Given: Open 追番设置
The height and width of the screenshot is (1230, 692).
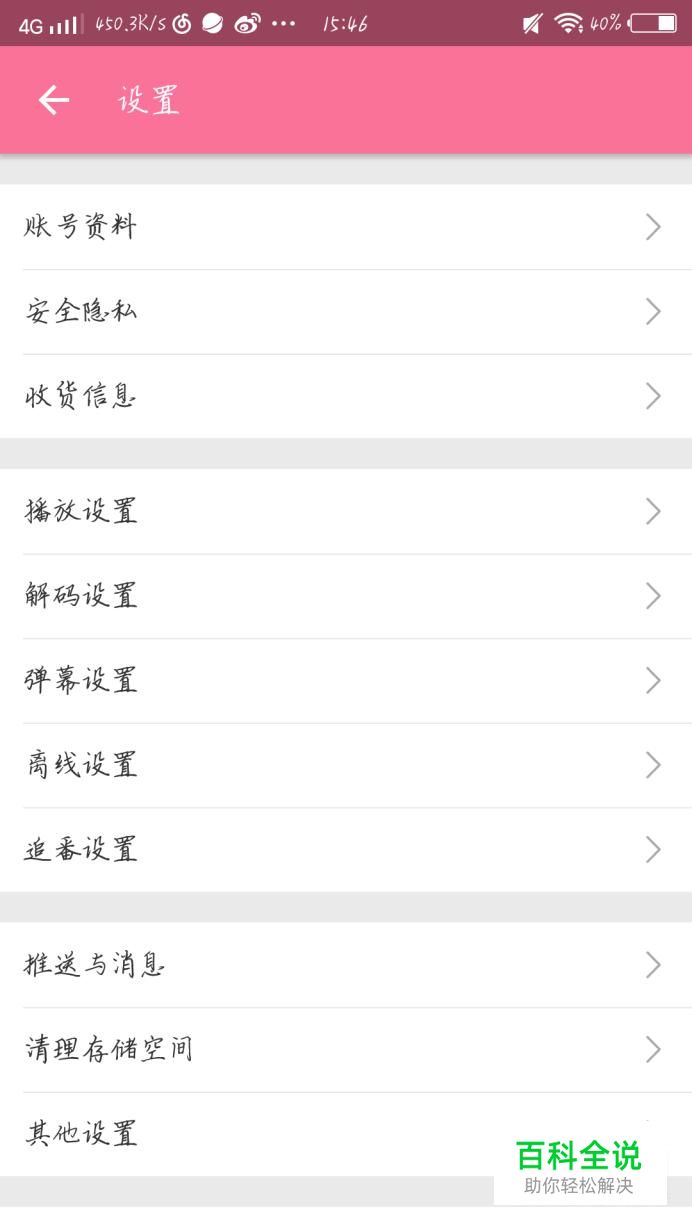Looking at the screenshot, I should click(x=346, y=850).
